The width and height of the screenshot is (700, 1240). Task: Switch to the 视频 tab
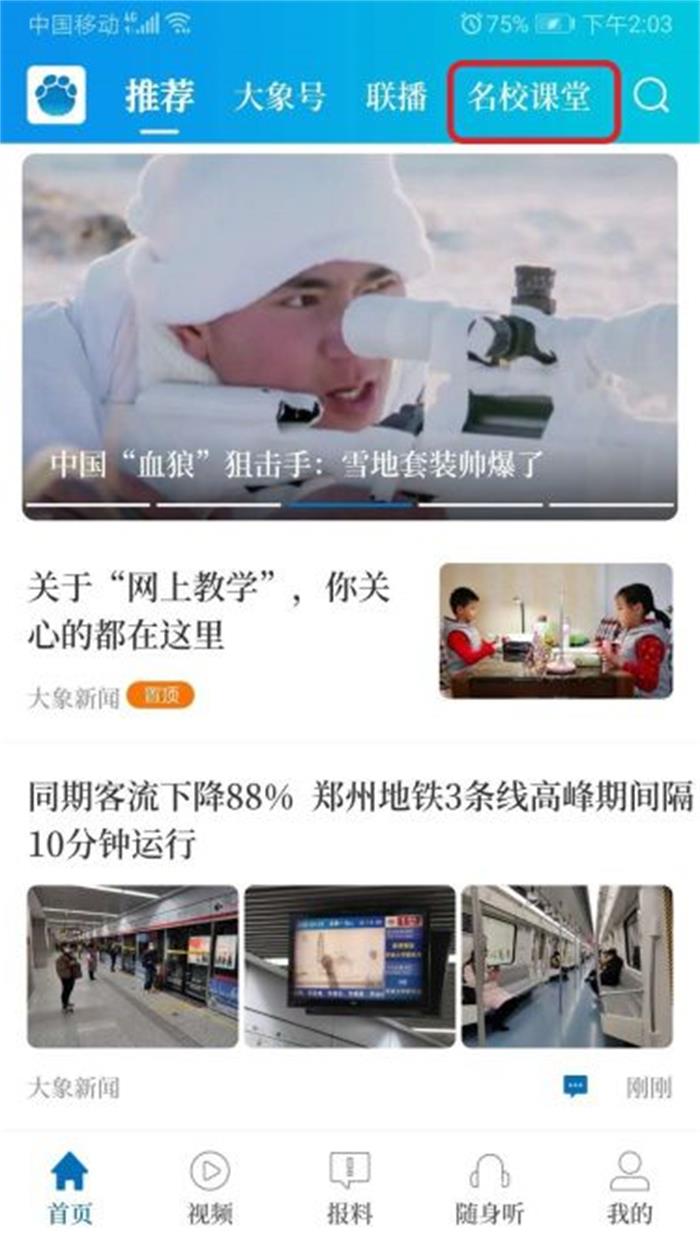coord(209,1189)
